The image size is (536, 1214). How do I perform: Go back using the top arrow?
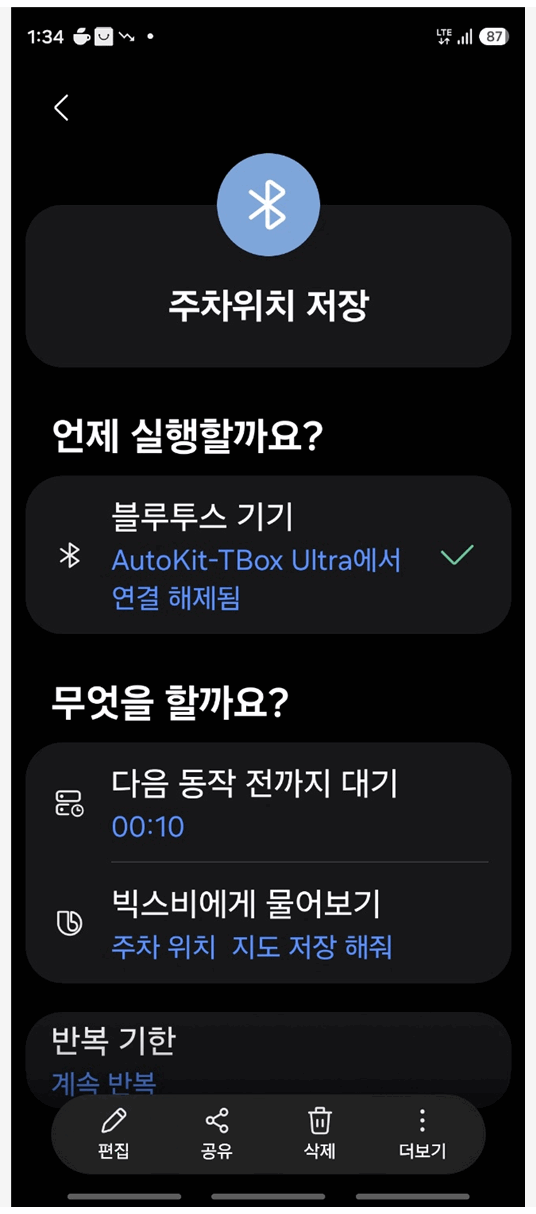tap(62, 108)
